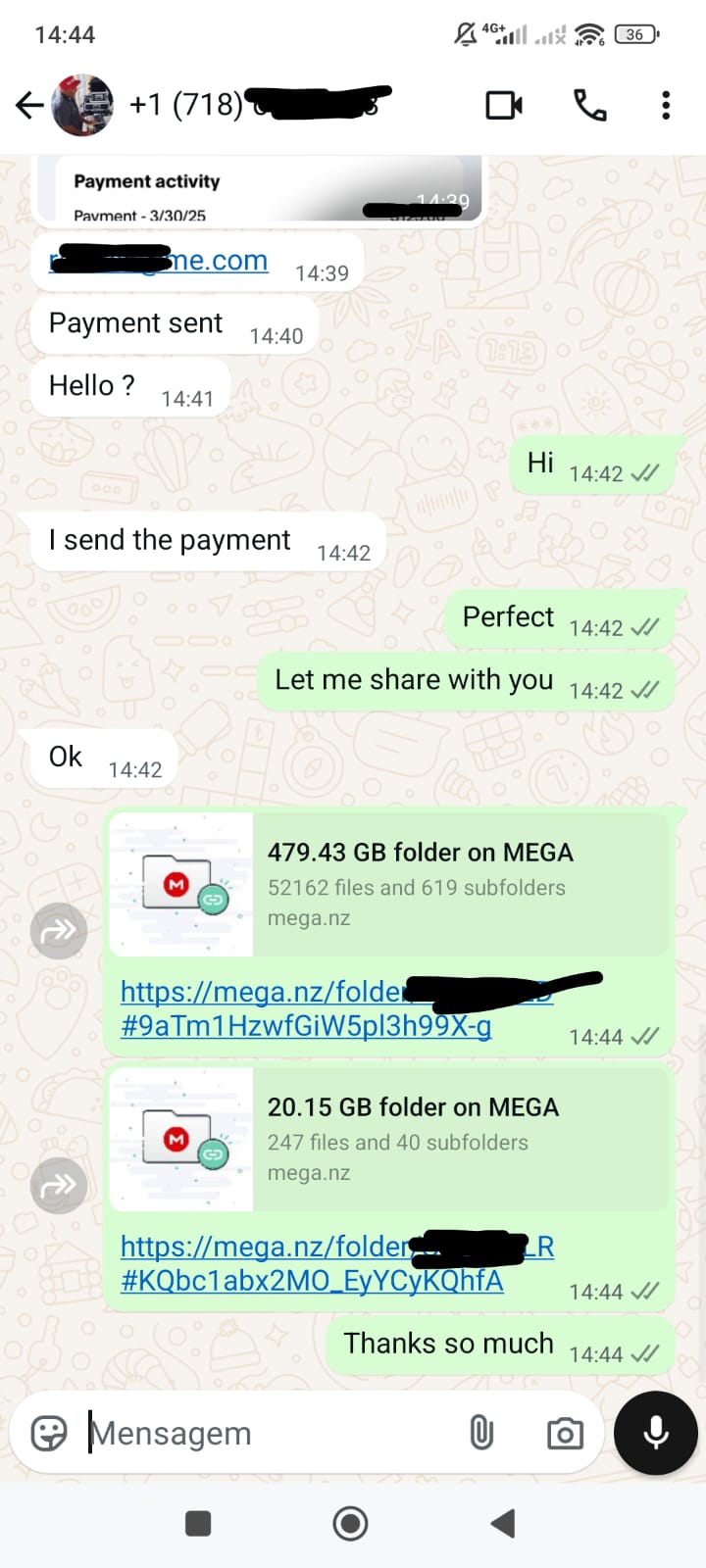
Task: Start a voice call with this contact
Action: 589,105
